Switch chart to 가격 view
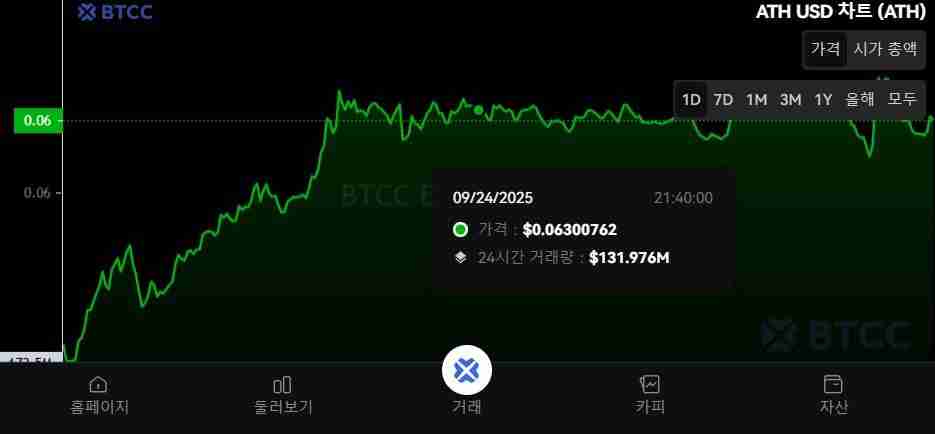This screenshot has width=935, height=434. pos(826,48)
